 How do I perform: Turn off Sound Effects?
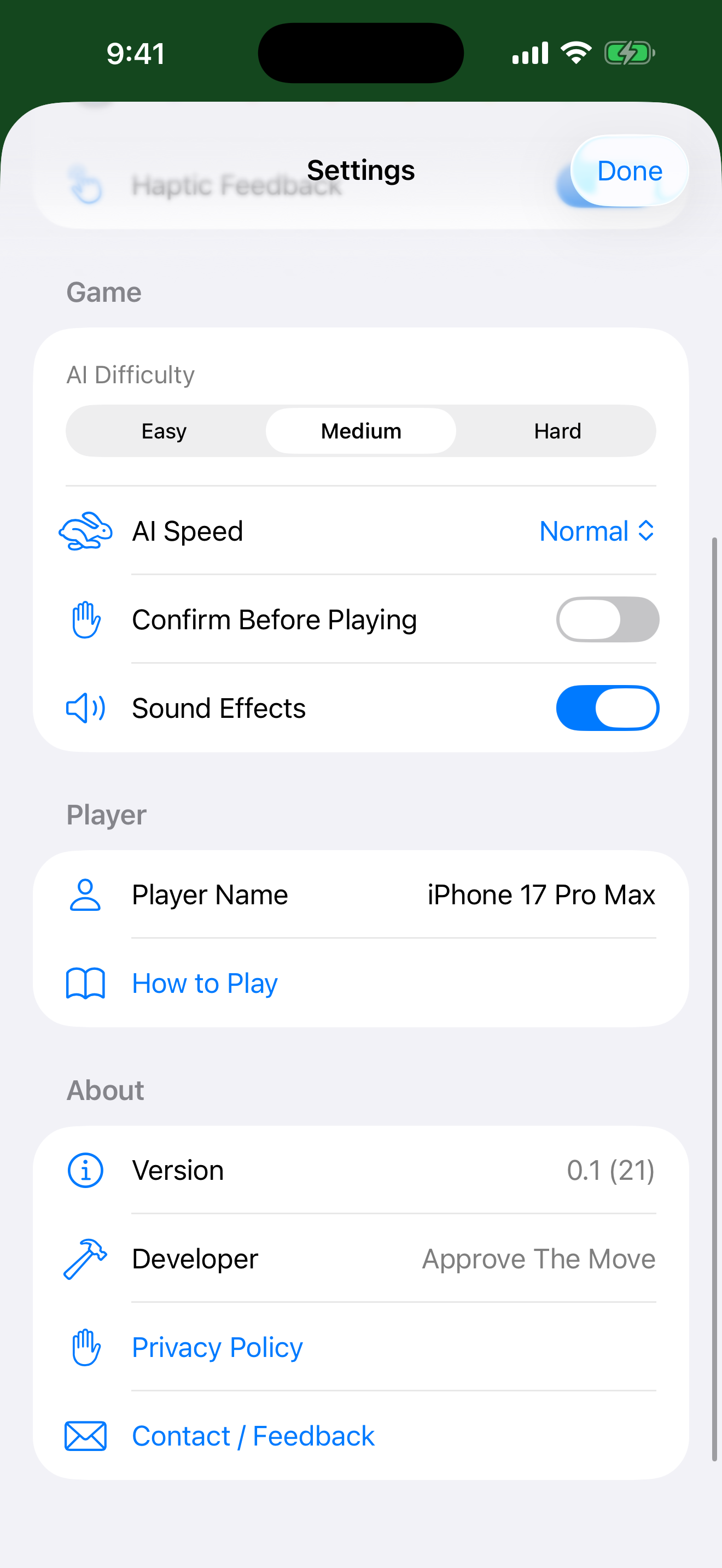click(x=607, y=708)
